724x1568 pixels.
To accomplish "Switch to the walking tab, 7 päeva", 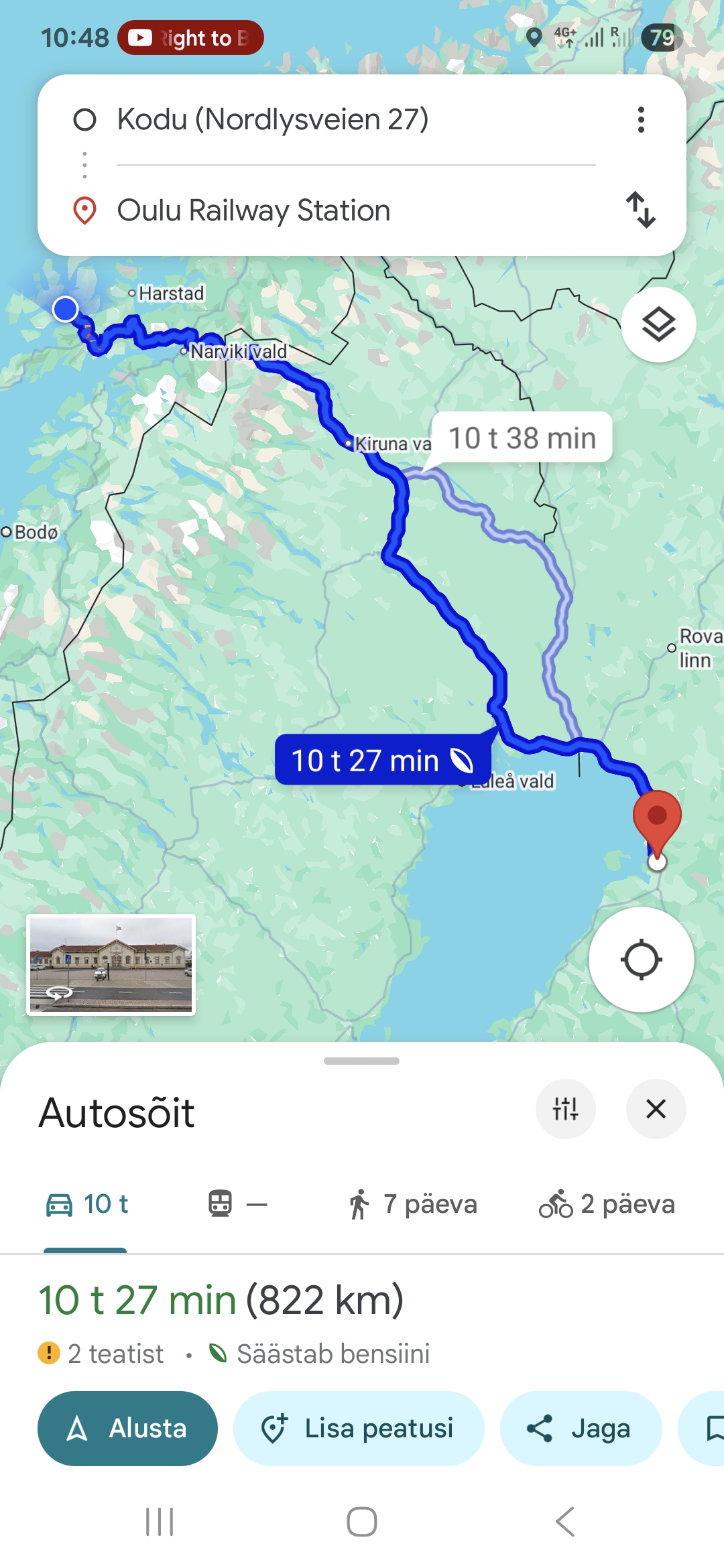I will (x=412, y=1204).
